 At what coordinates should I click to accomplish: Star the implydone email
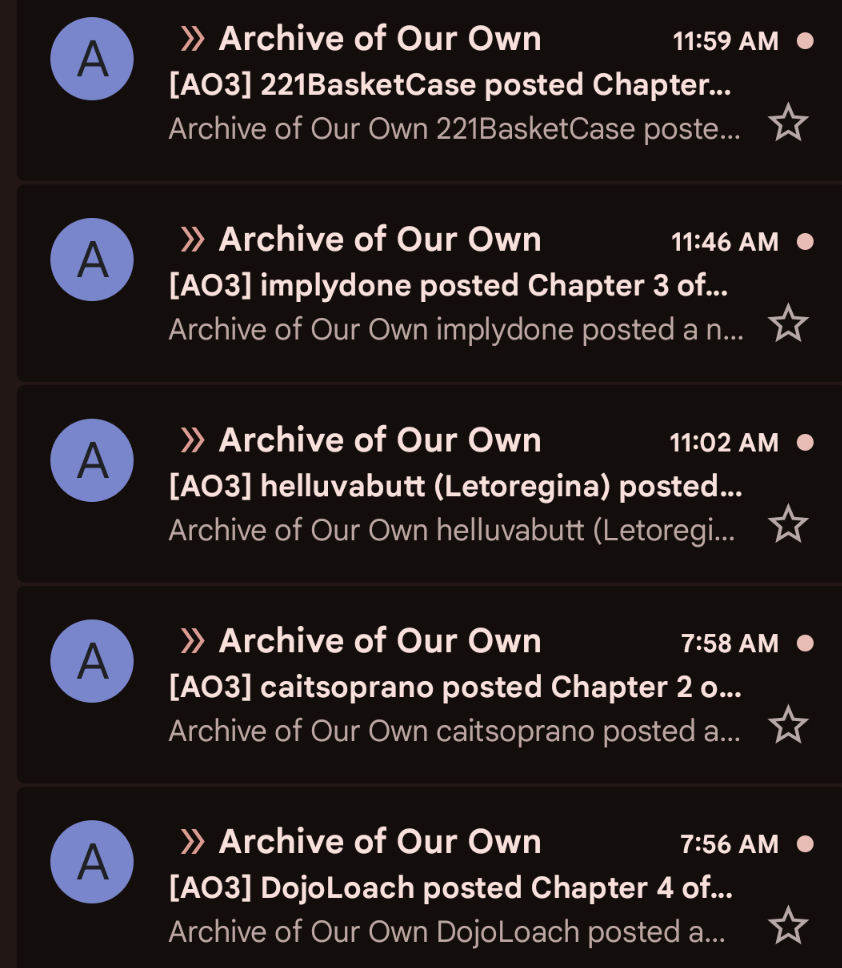tap(788, 324)
